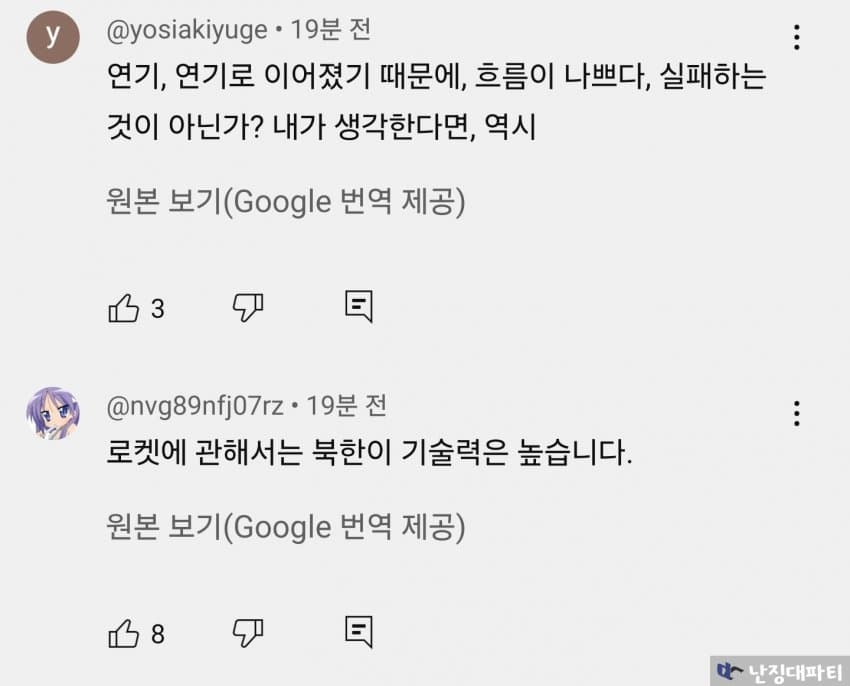Image resolution: width=850 pixels, height=686 pixels.
Task: Like the comment by nvg89nfj07rz
Action: coord(123,632)
